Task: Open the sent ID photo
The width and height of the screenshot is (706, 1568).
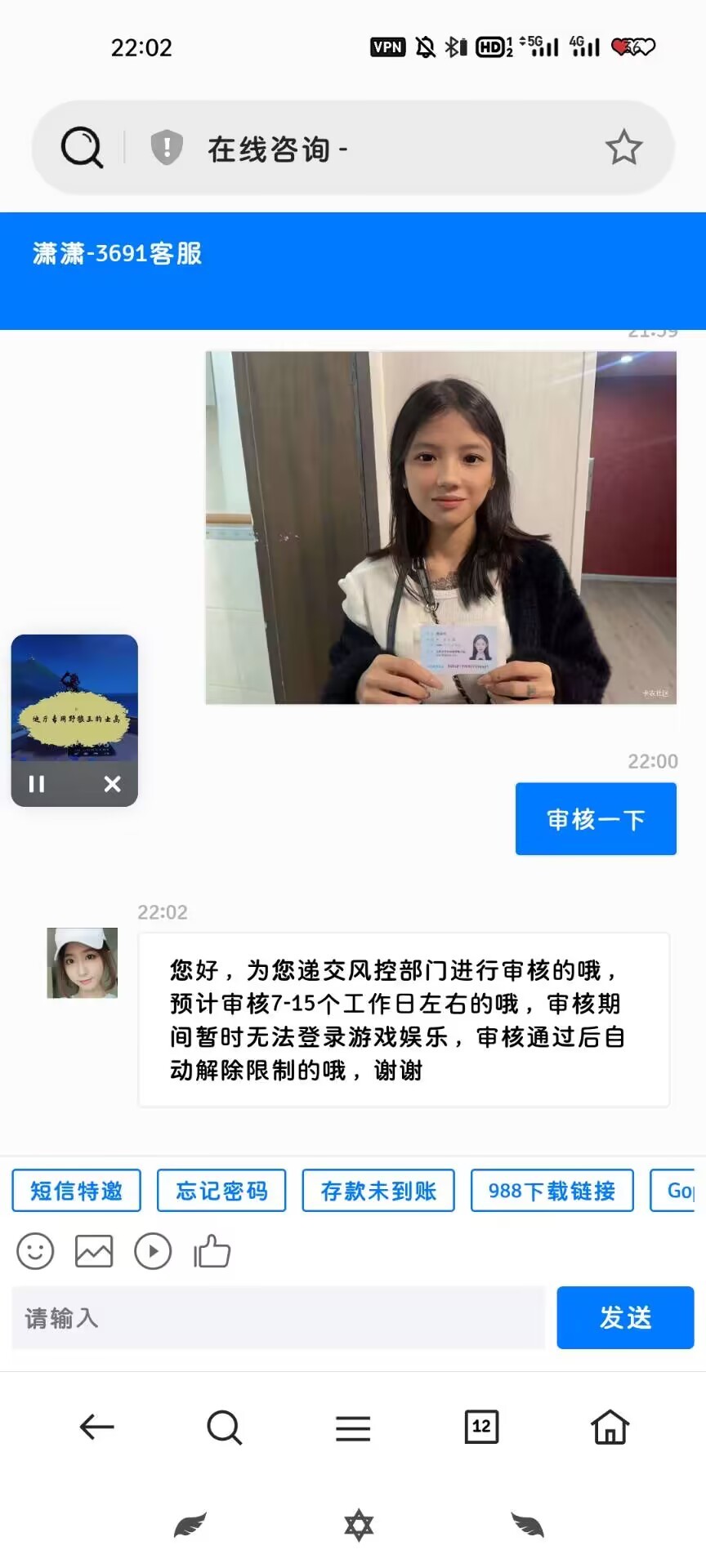Action: click(x=440, y=528)
